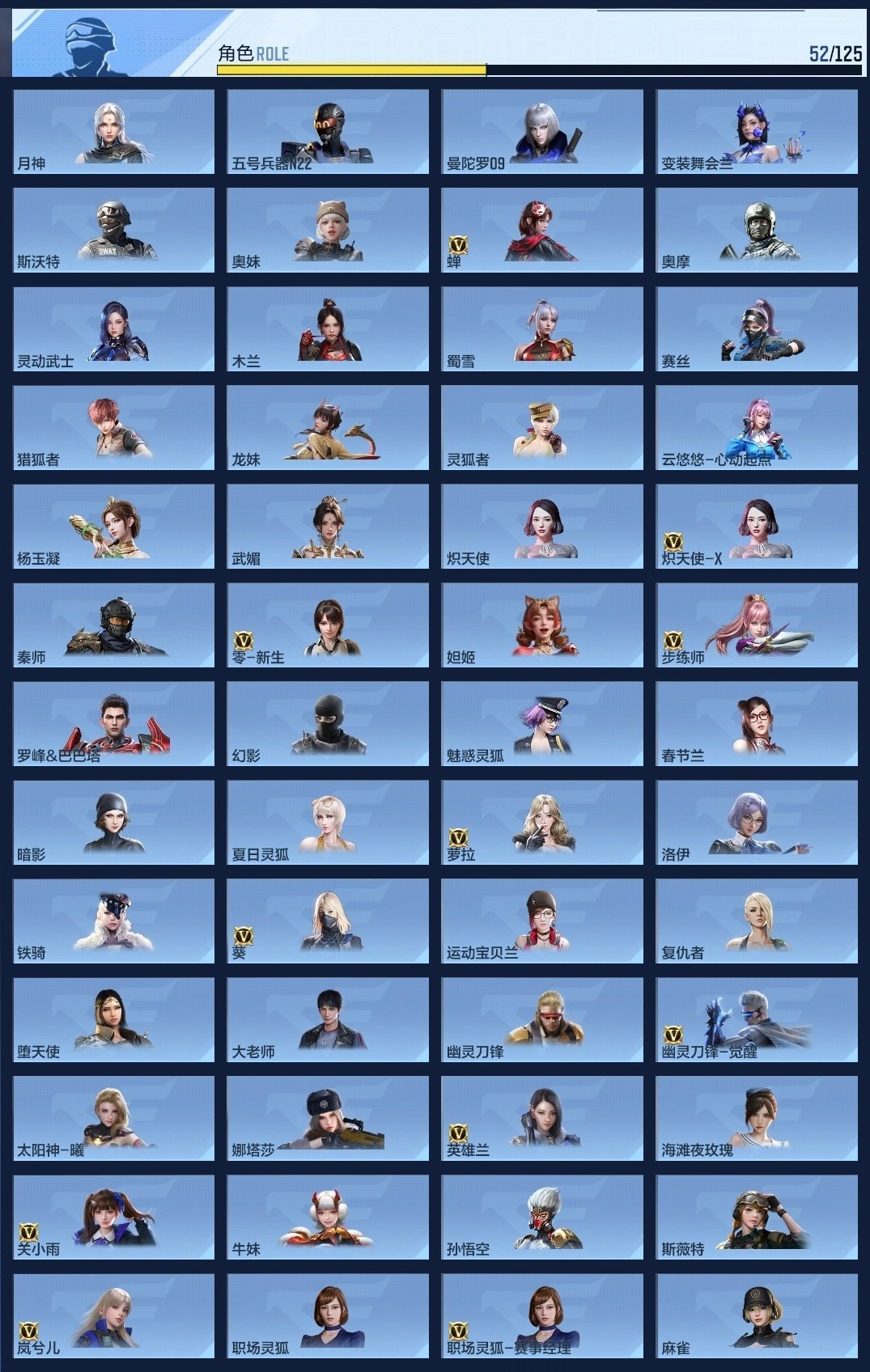Choose the 罗峰&巴巴塔 character
Viewport: 870px width, 1372px height.
pyautogui.click(x=113, y=723)
